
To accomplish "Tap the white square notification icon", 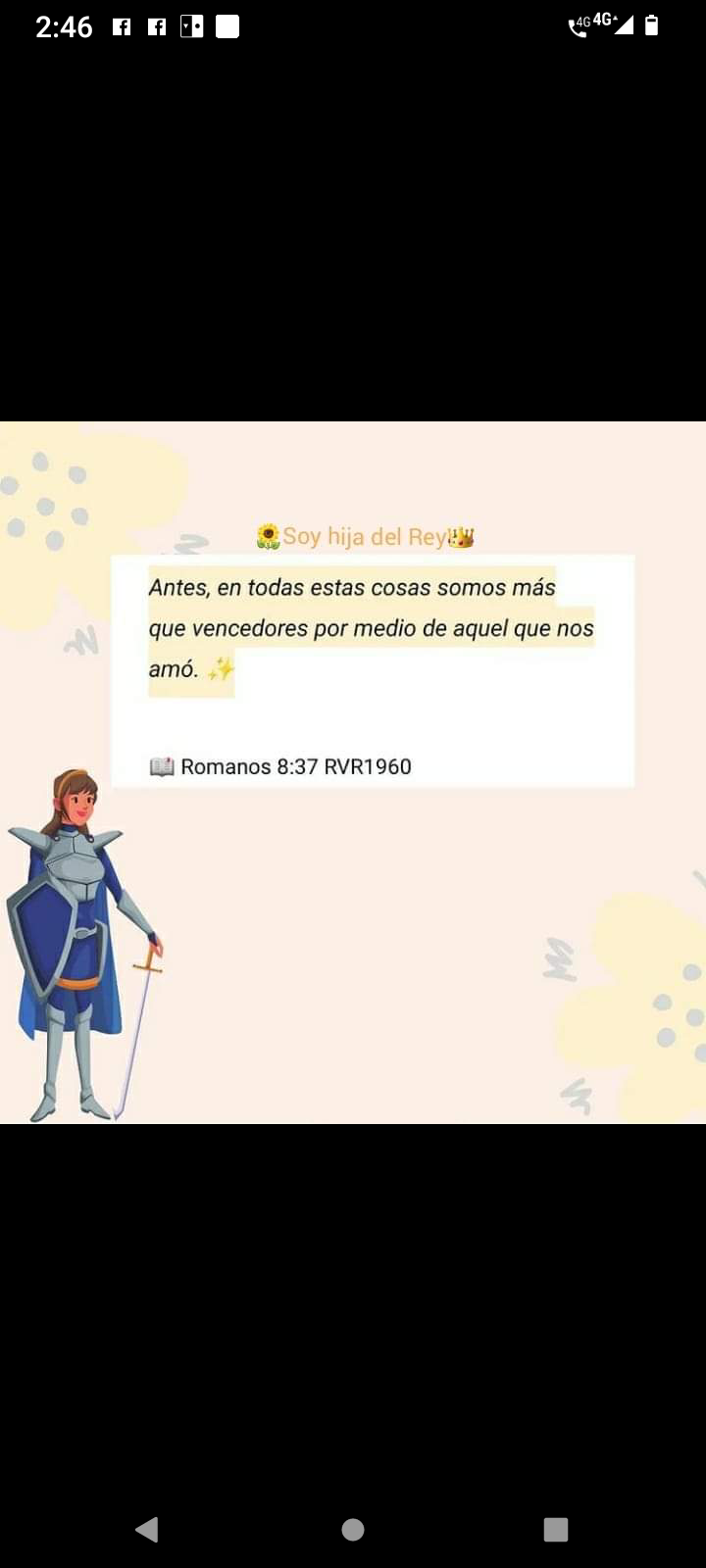I will [x=227, y=26].
